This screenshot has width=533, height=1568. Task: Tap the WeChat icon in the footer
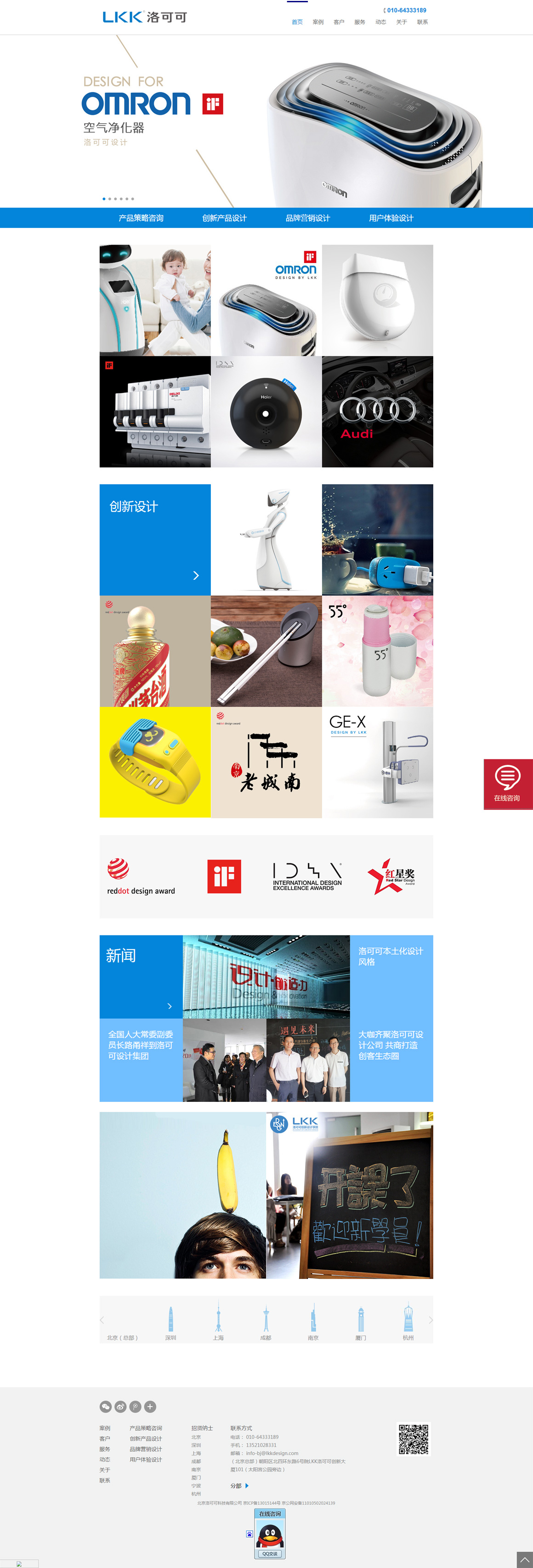click(106, 1407)
